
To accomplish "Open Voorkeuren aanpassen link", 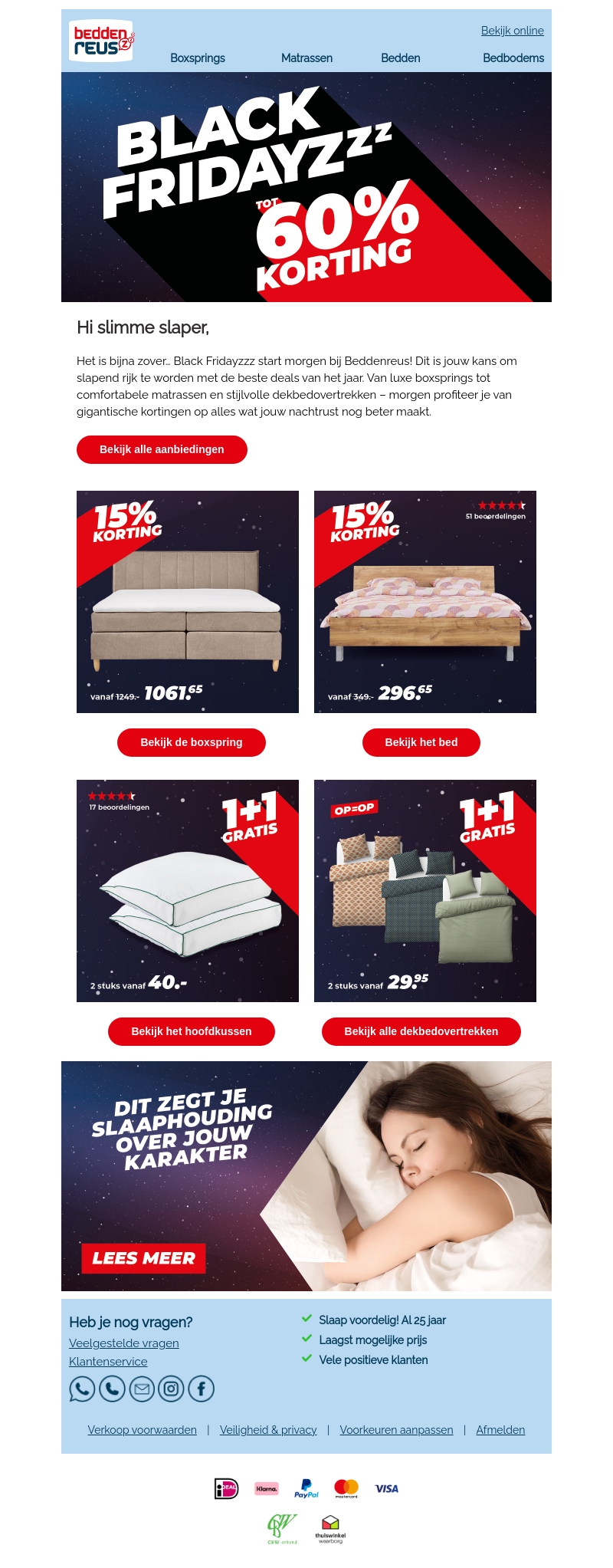I will click(x=396, y=1430).
